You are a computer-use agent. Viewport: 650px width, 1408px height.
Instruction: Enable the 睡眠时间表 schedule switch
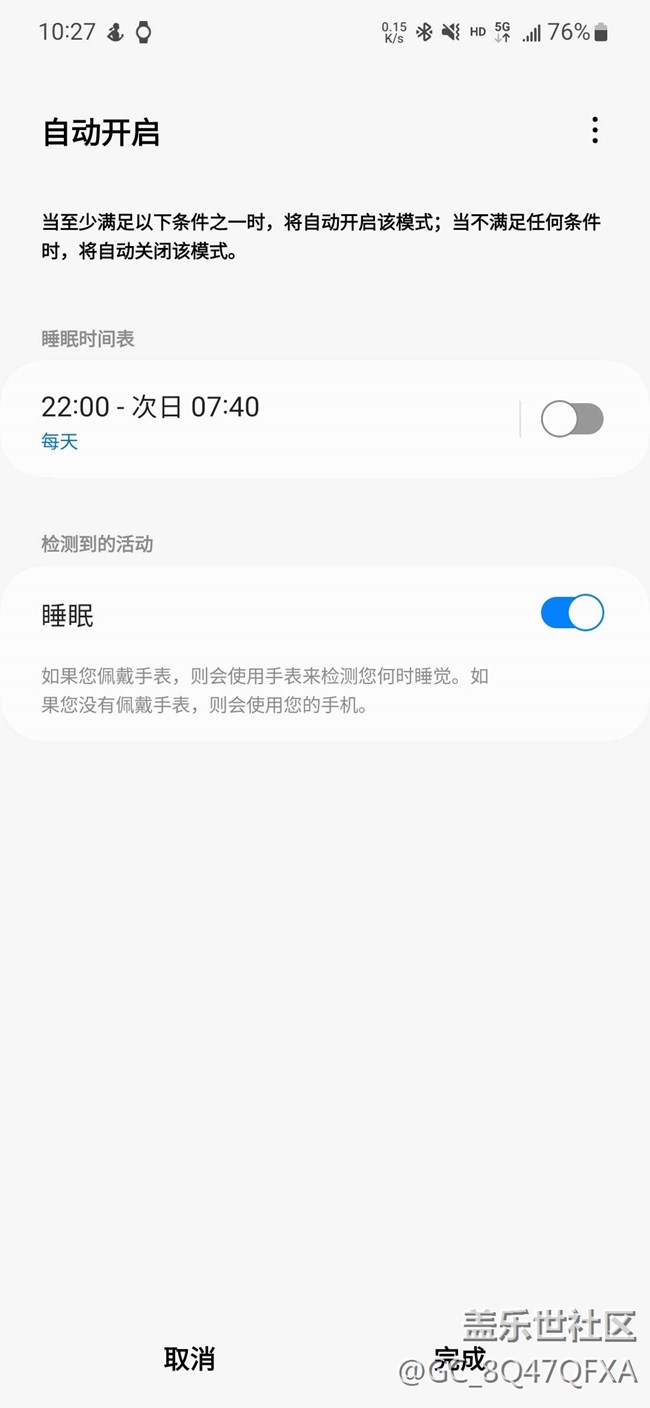pyautogui.click(x=572, y=419)
